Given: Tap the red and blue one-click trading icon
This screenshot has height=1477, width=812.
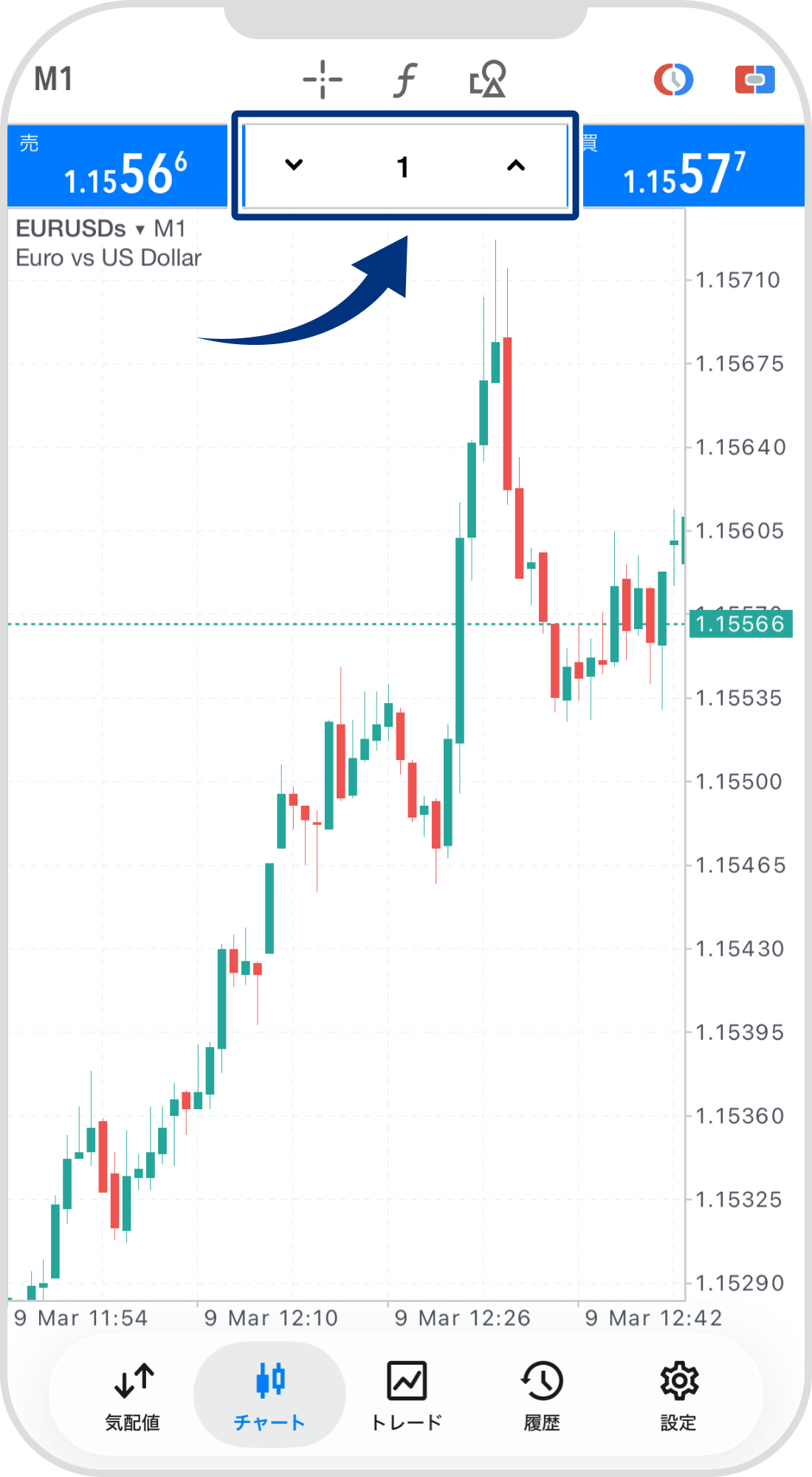Looking at the screenshot, I should 754,79.
